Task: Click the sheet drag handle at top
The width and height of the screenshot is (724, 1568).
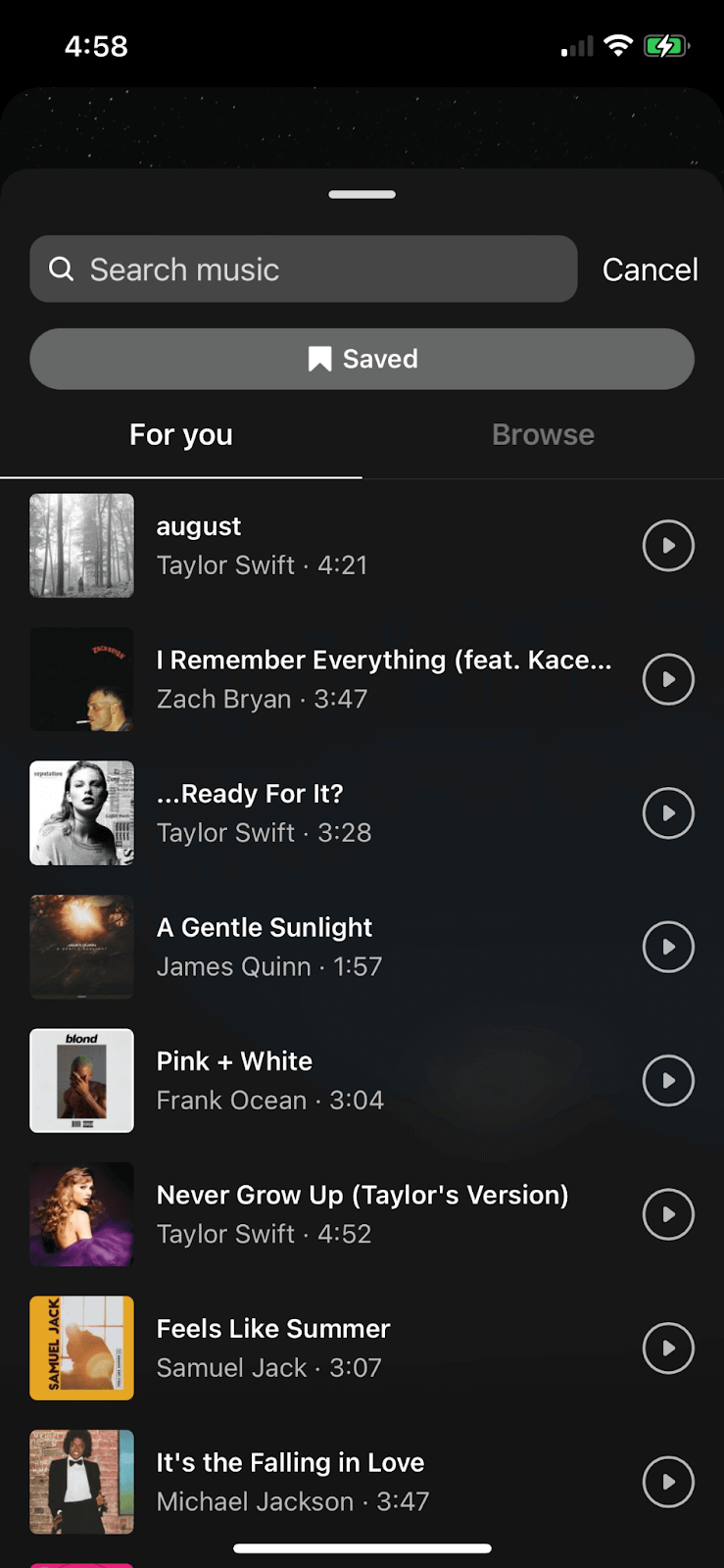Action: [362, 194]
